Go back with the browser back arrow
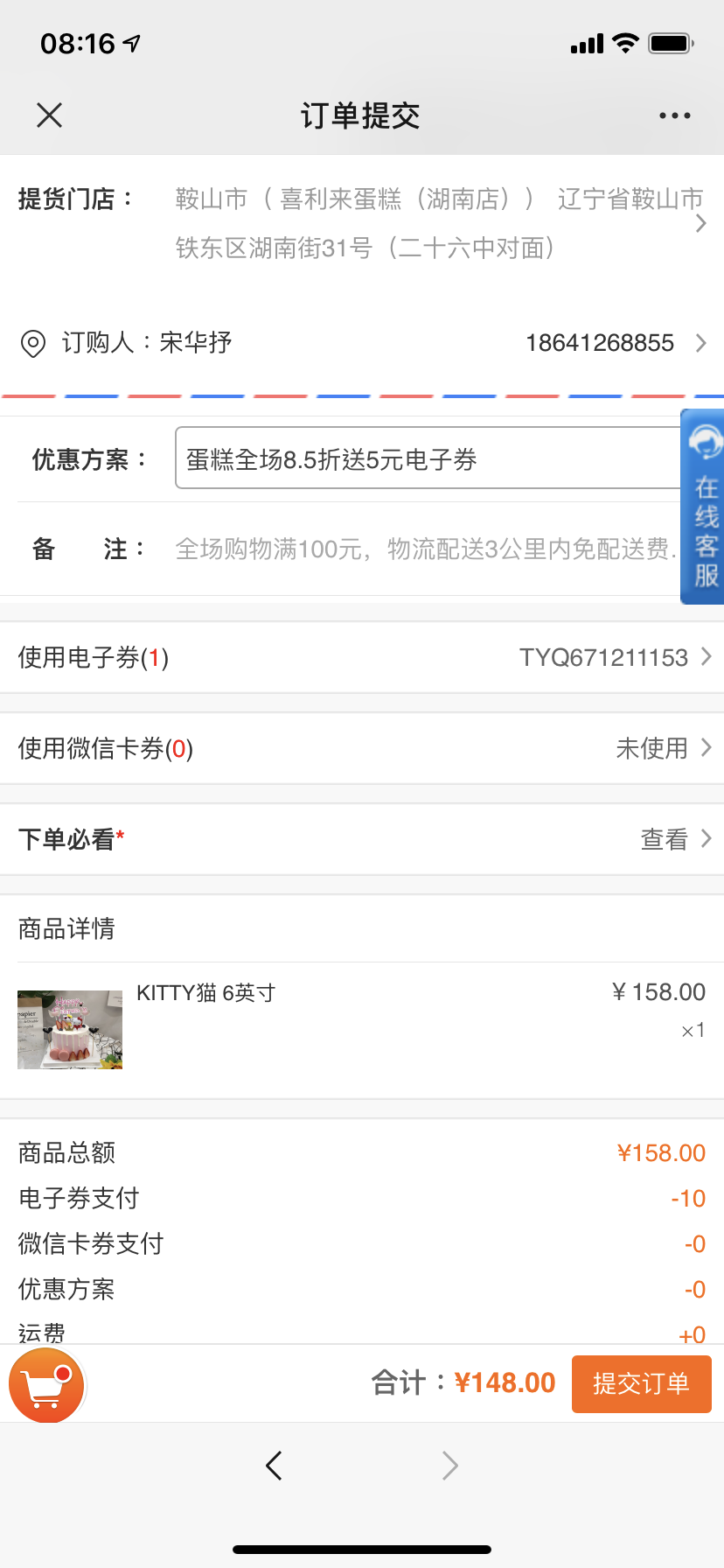 point(274,1466)
